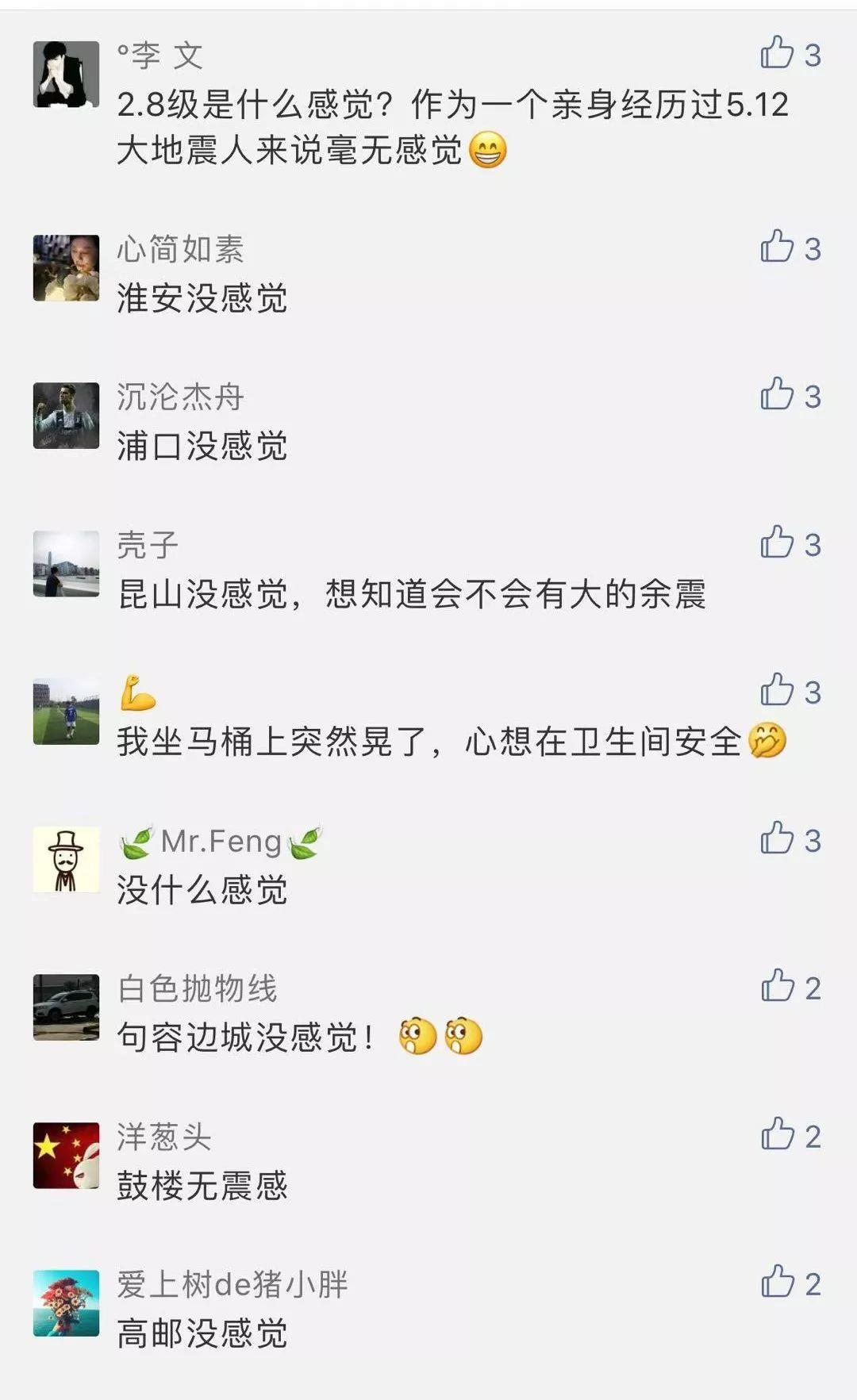Like 白色抛物线's comment
This screenshot has width=857, height=1400.
tap(778, 986)
